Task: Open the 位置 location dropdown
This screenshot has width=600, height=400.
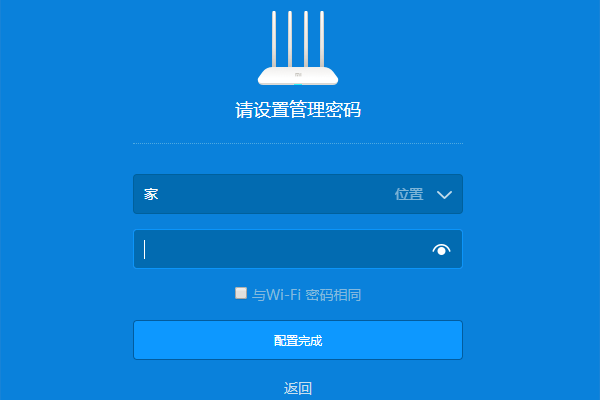Action: pyautogui.click(x=445, y=195)
